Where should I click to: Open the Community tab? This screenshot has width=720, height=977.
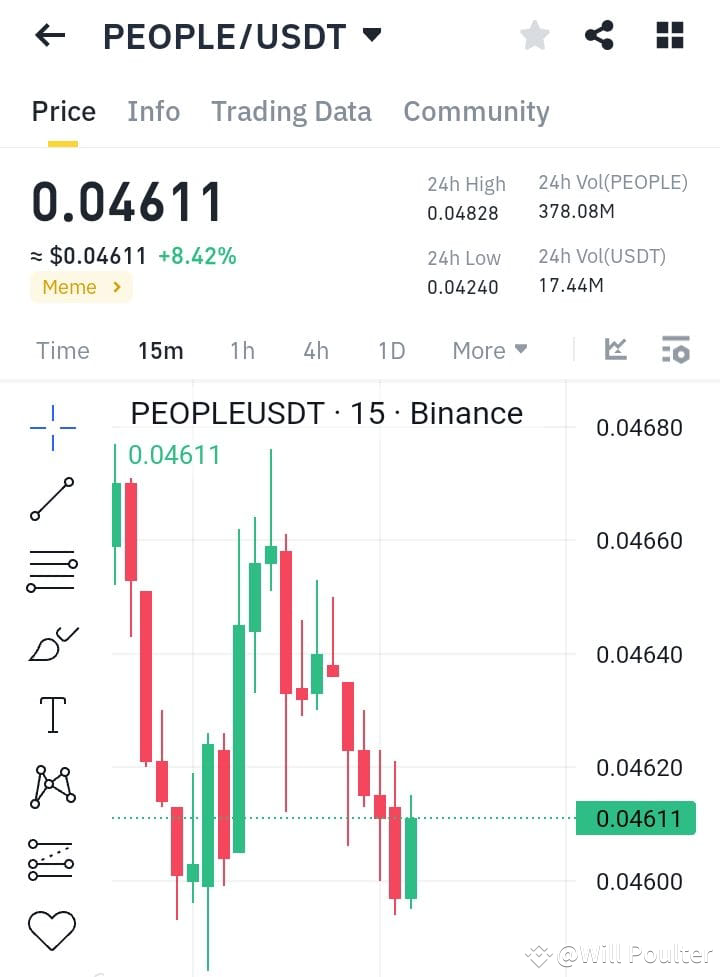[x=476, y=111]
